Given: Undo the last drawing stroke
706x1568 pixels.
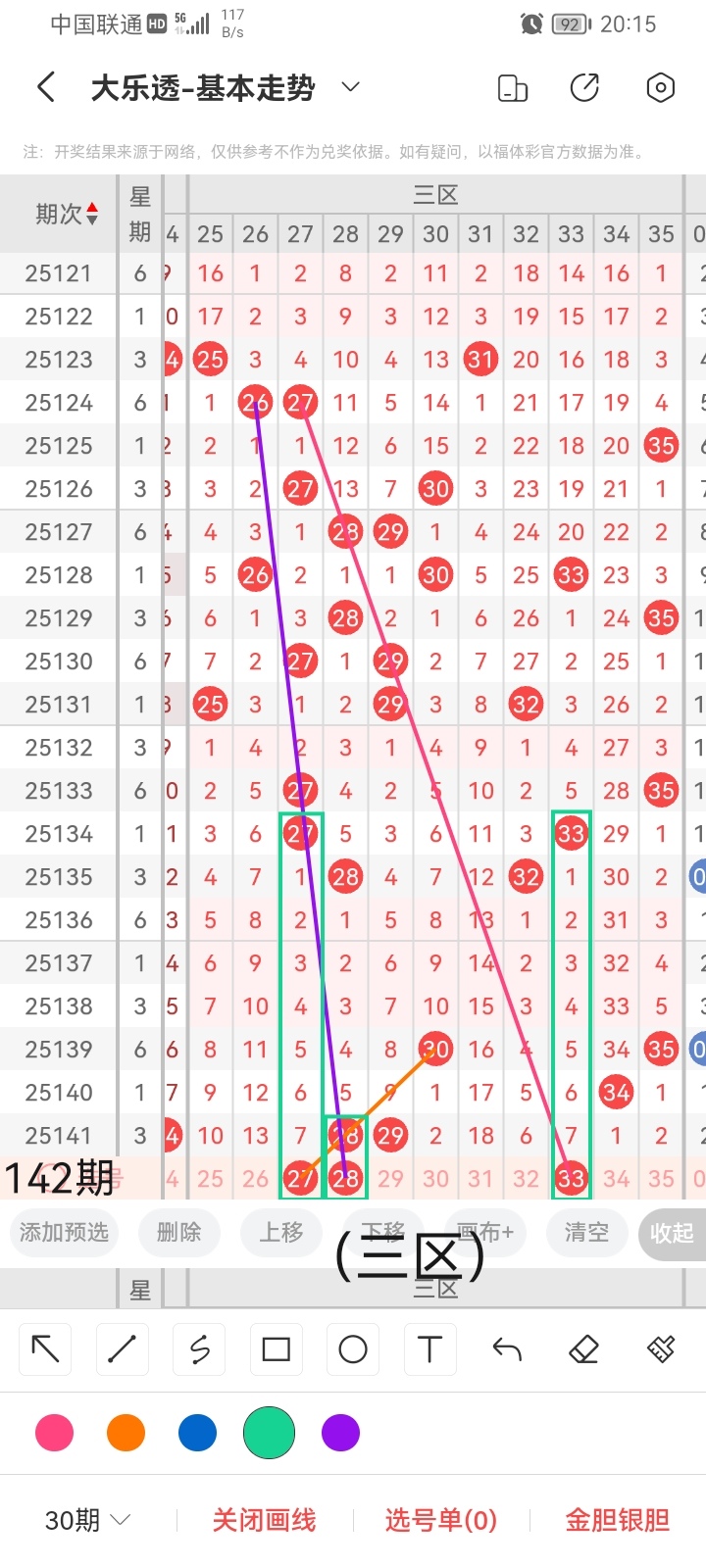Looking at the screenshot, I should pos(507,1349).
